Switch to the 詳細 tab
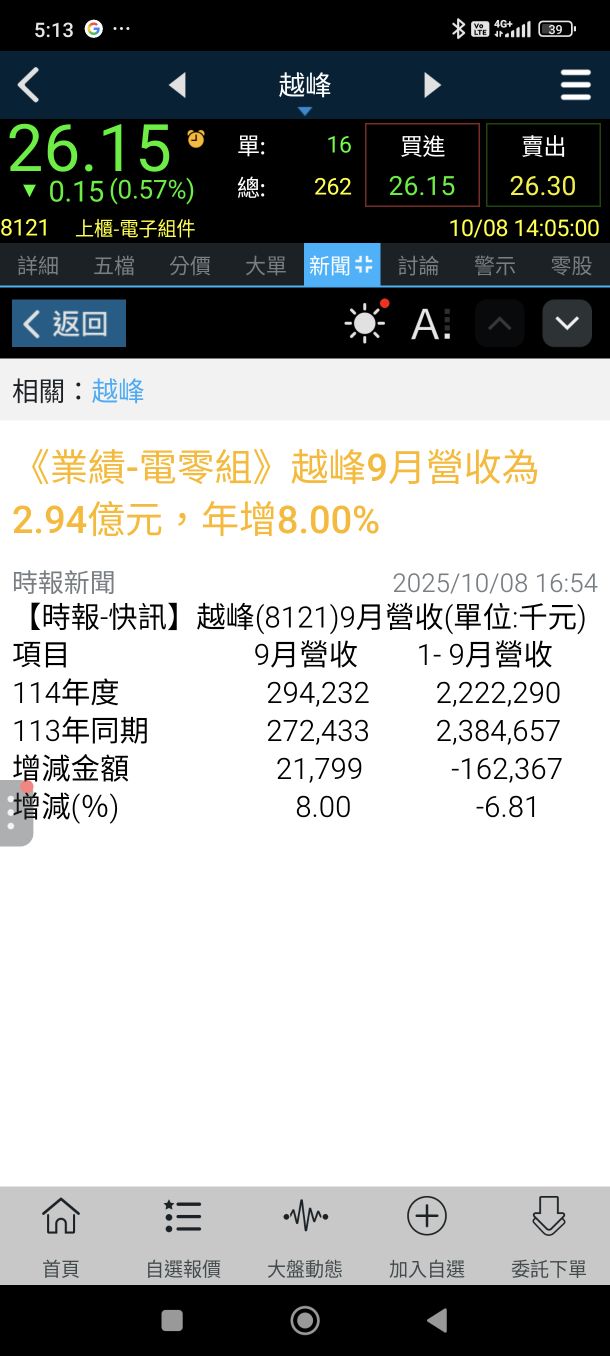Image resolution: width=610 pixels, height=1356 pixels. click(x=38, y=266)
